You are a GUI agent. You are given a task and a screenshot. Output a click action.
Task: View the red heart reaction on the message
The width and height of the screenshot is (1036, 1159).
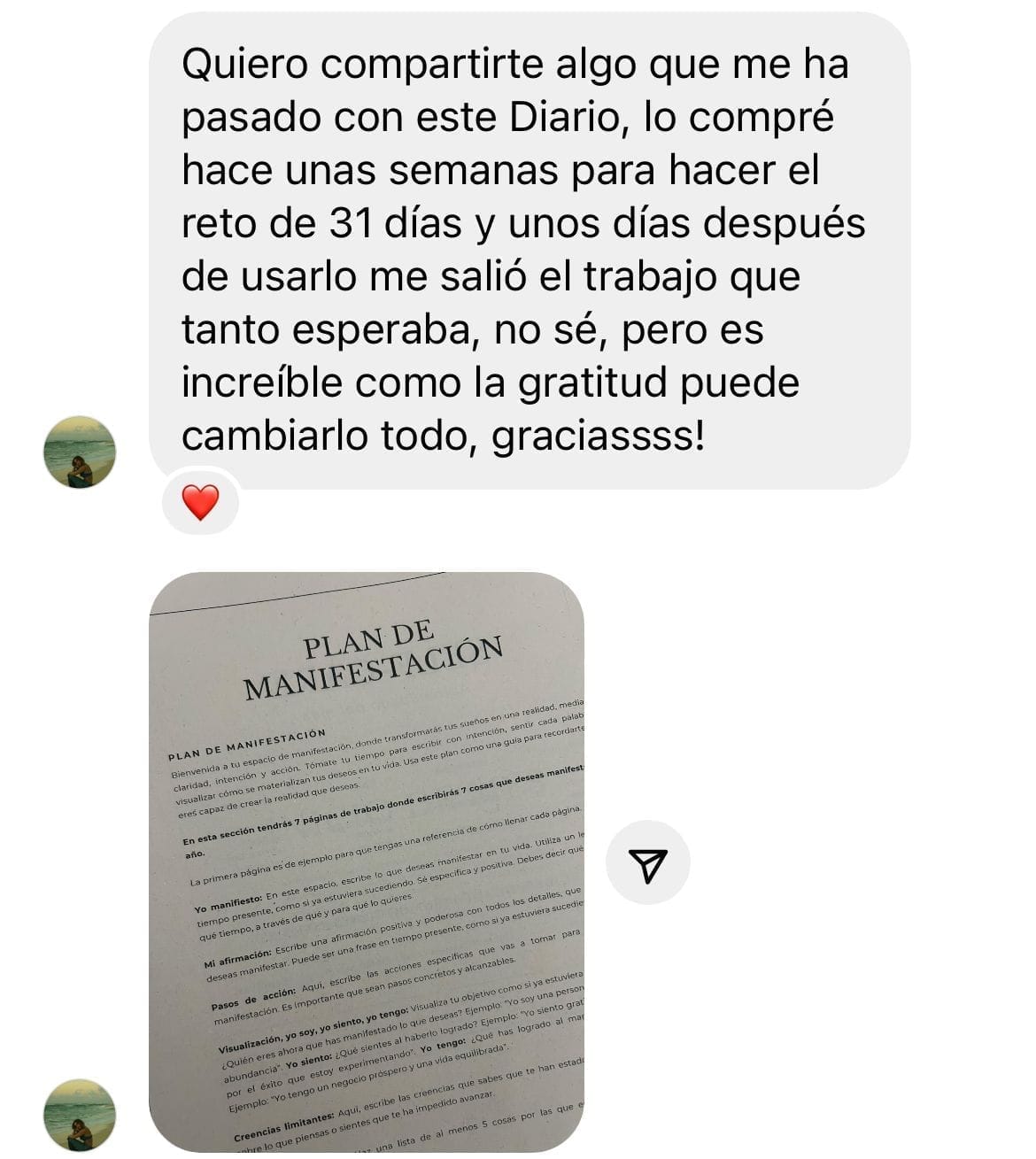coord(200,502)
